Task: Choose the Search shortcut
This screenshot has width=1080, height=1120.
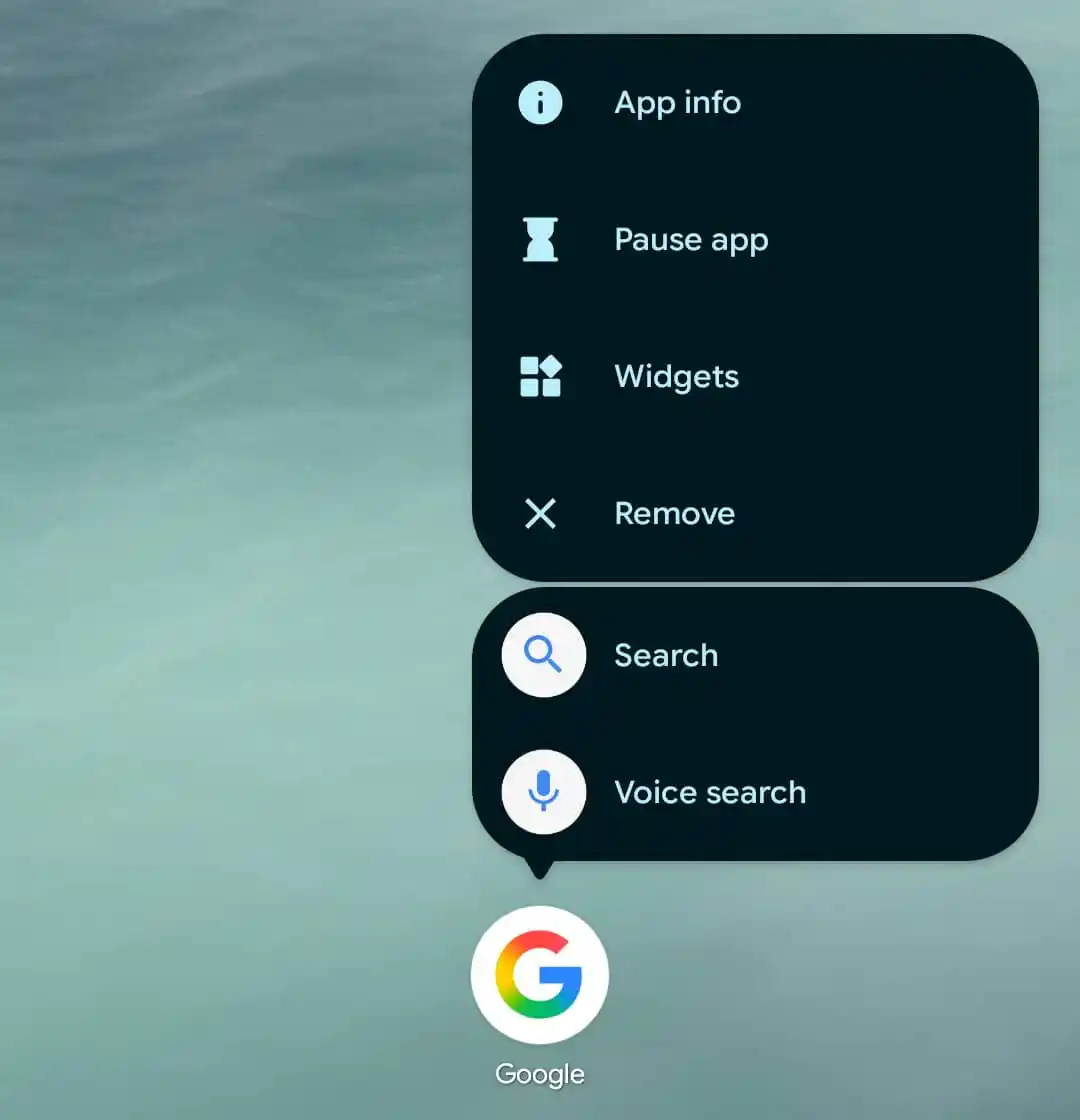Action: point(665,656)
